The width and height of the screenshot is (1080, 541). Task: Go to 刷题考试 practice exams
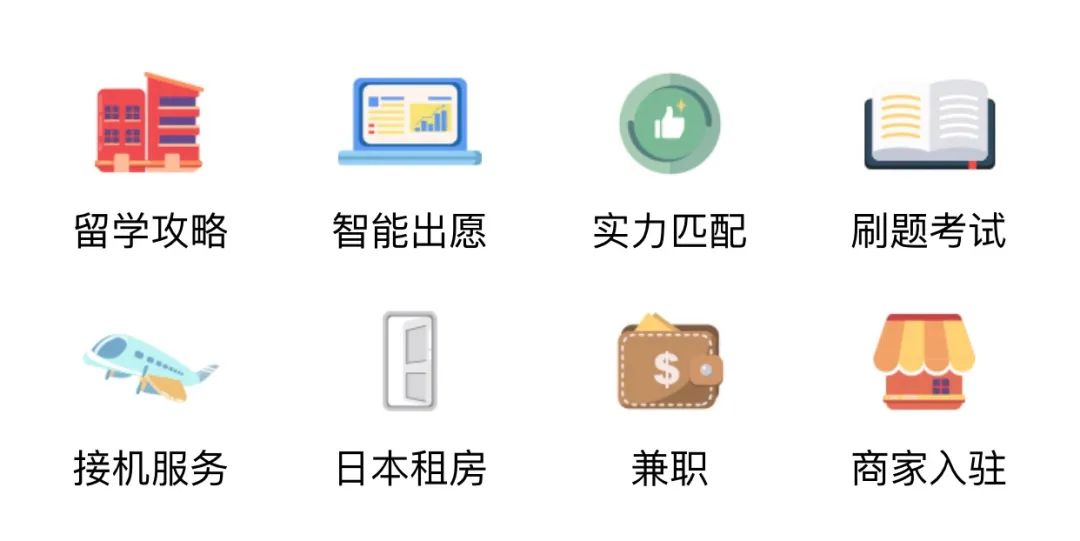929,124
